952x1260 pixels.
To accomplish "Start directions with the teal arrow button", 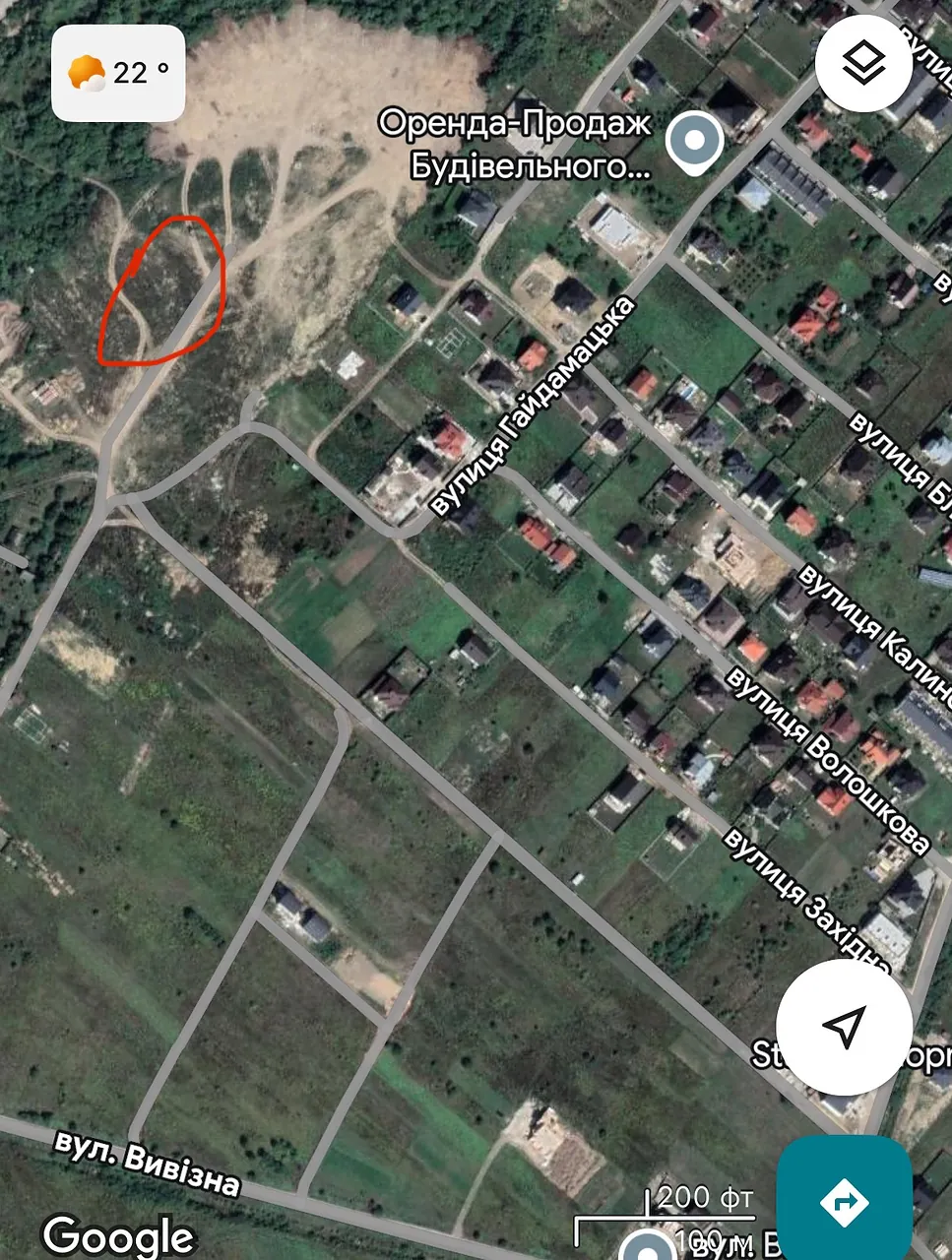I will click(844, 1200).
